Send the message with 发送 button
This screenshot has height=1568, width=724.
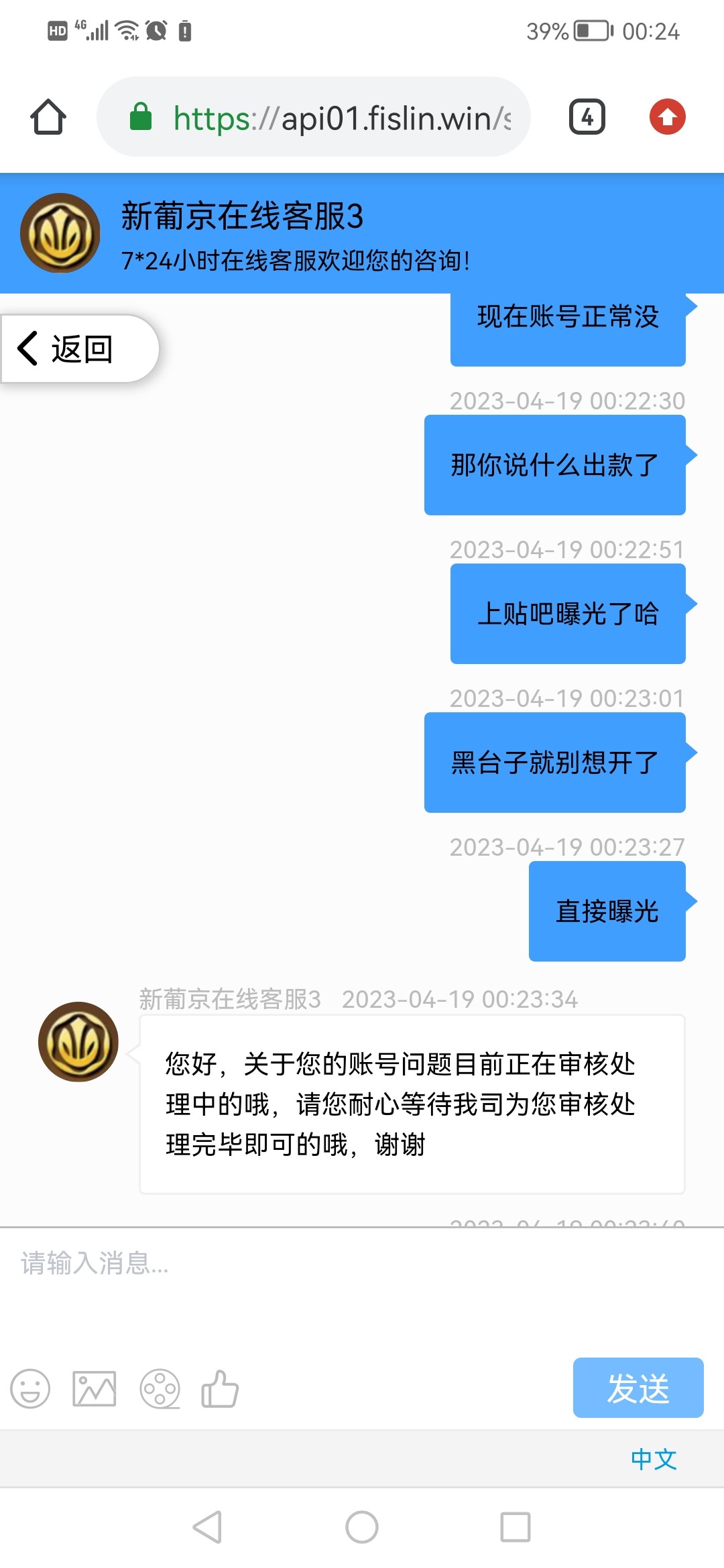pyautogui.click(x=638, y=1388)
